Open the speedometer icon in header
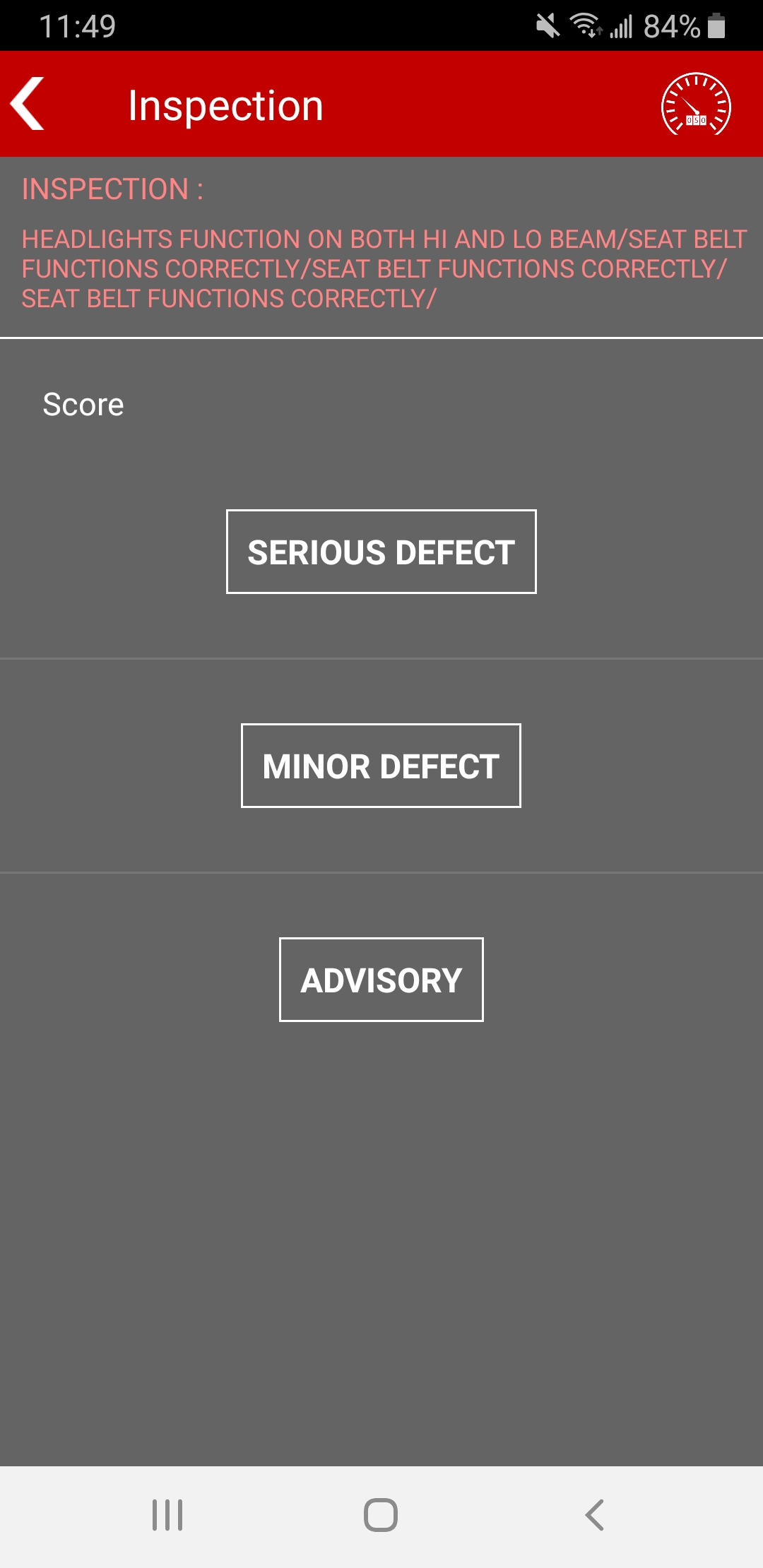763x1568 pixels. point(696,105)
